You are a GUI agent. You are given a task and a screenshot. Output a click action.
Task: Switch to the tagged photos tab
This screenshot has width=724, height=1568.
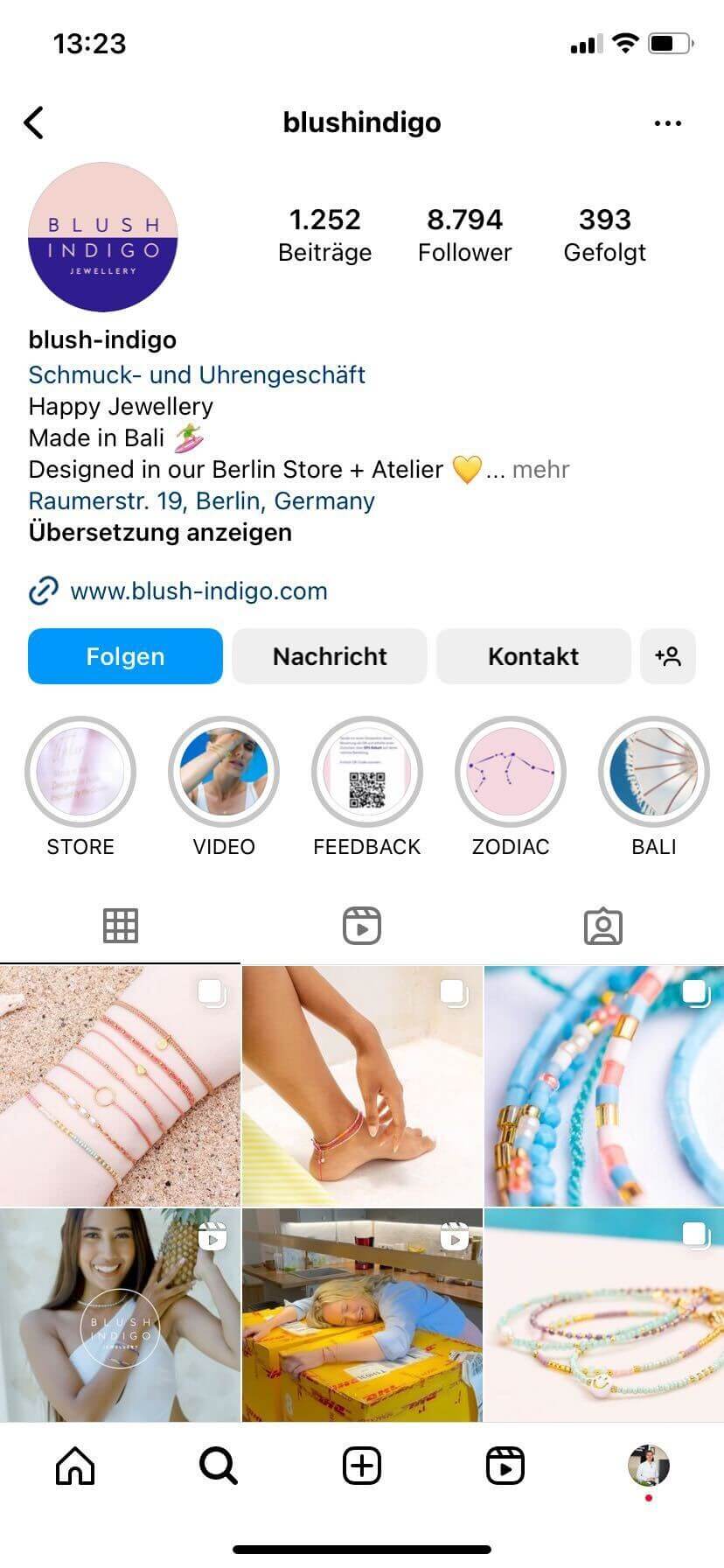603,926
